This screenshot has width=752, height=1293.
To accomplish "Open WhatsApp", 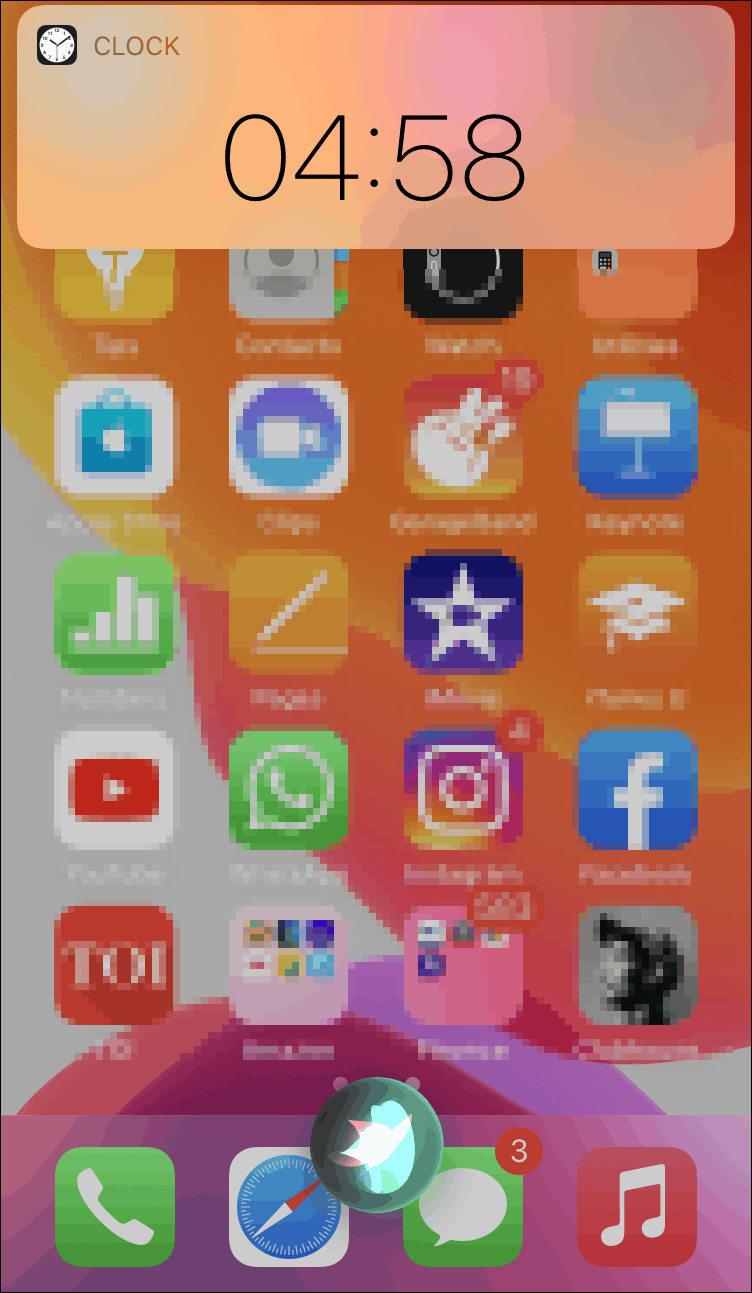I will 289,790.
